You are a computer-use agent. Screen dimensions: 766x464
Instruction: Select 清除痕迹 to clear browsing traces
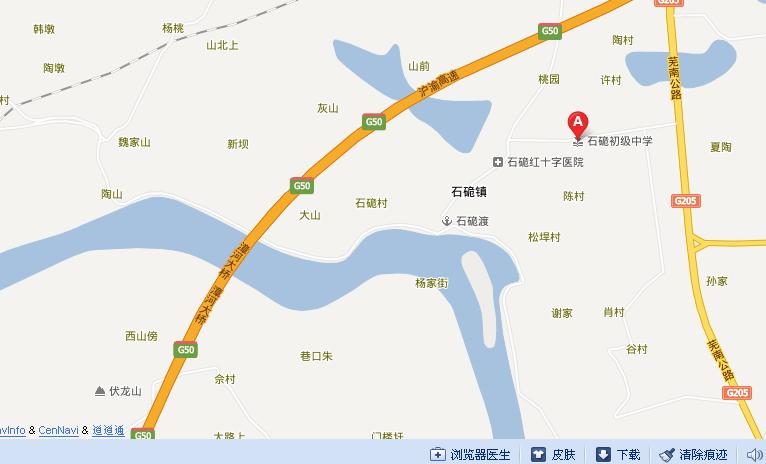693,454
